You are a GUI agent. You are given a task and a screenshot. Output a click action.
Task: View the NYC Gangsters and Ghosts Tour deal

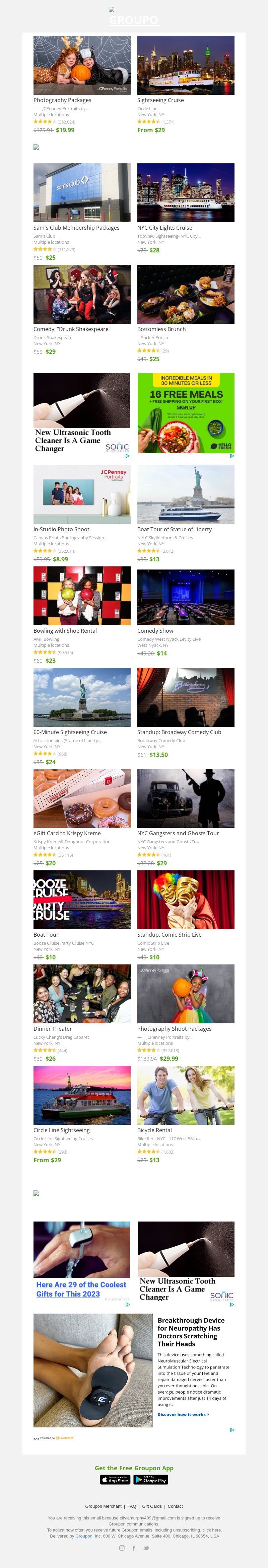(185, 798)
